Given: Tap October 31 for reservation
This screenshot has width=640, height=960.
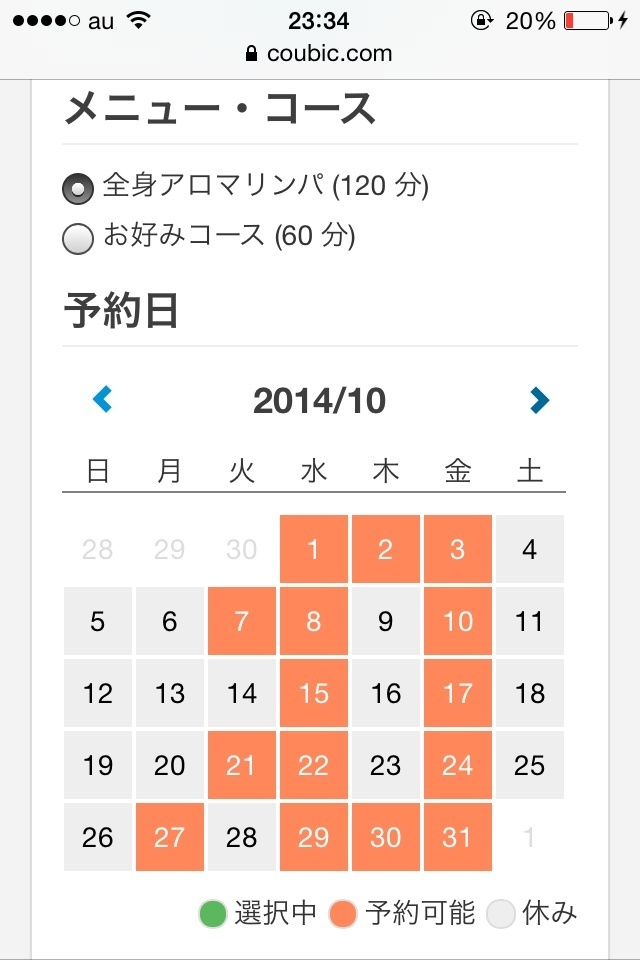Looking at the screenshot, I should click(x=458, y=837).
